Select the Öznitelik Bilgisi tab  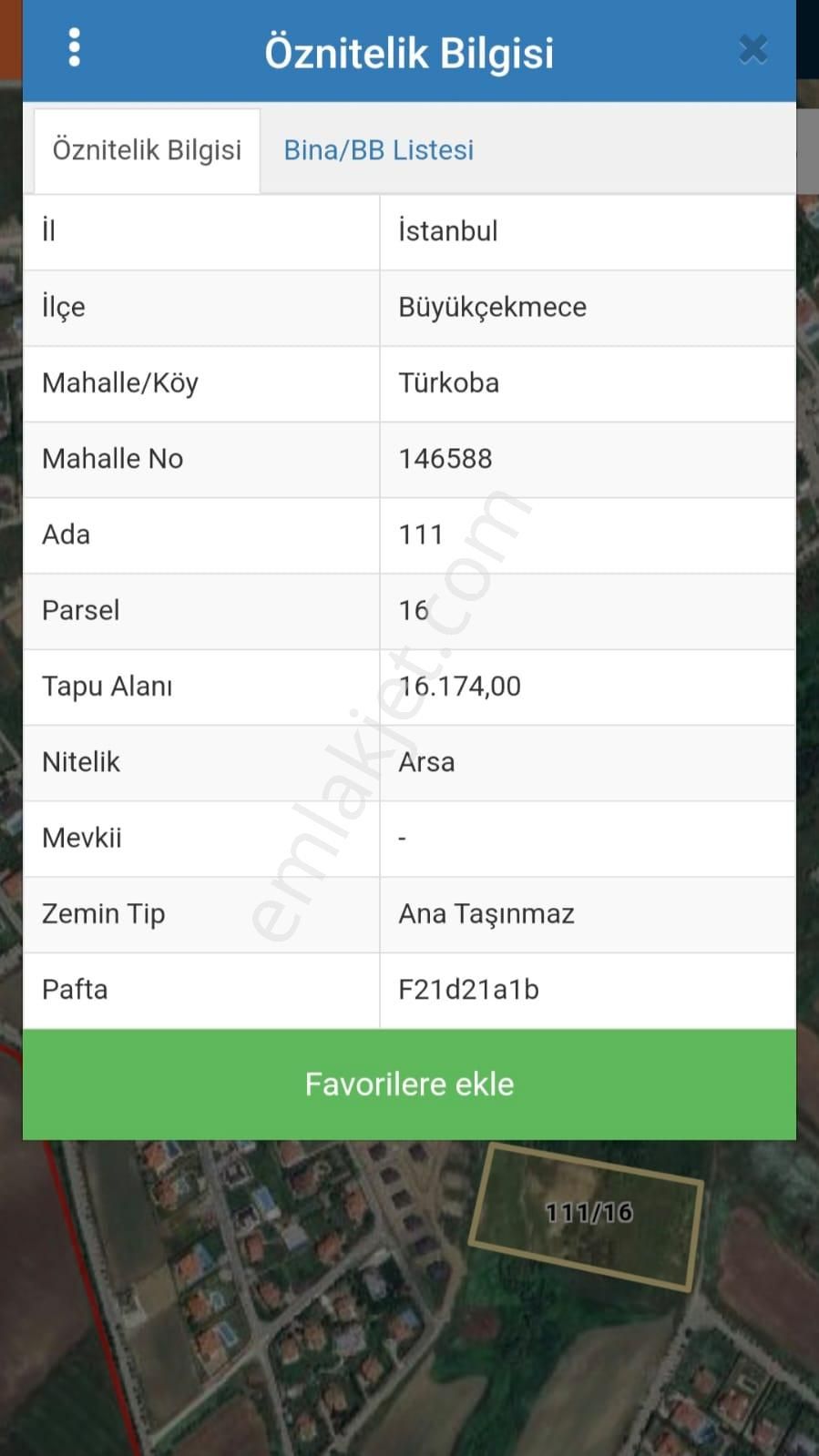tap(147, 150)
